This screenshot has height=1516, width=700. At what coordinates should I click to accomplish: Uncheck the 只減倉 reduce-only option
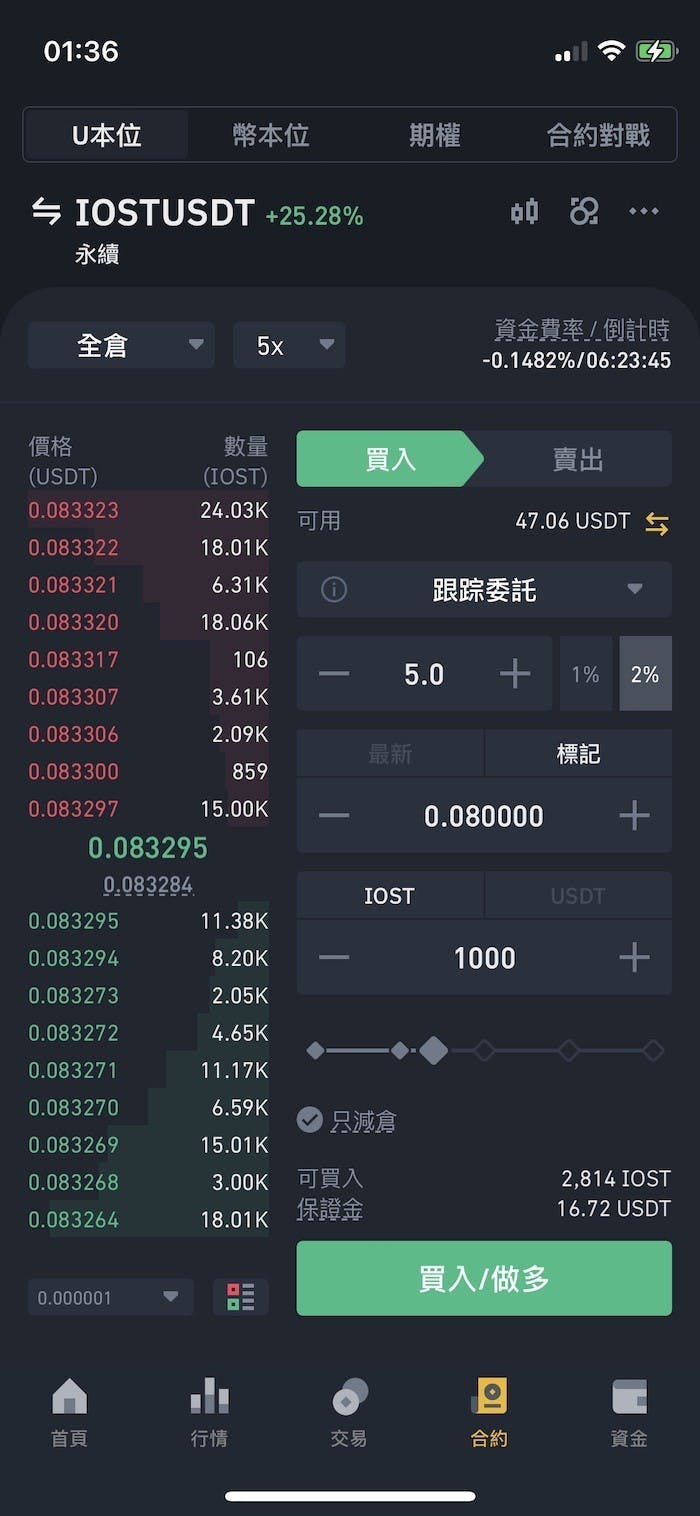310,1120
